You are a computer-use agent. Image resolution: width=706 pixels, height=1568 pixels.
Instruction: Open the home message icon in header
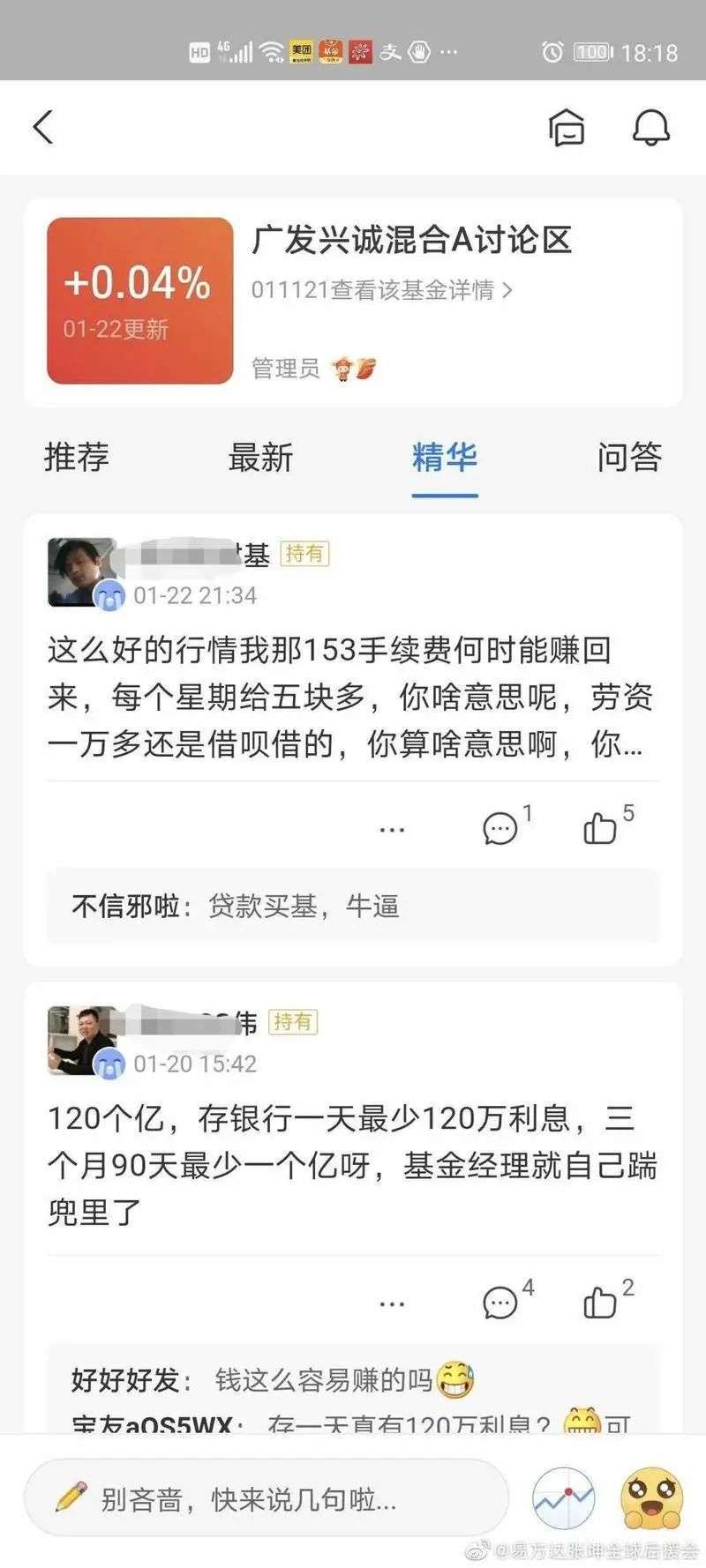click(x=567, y=128)
